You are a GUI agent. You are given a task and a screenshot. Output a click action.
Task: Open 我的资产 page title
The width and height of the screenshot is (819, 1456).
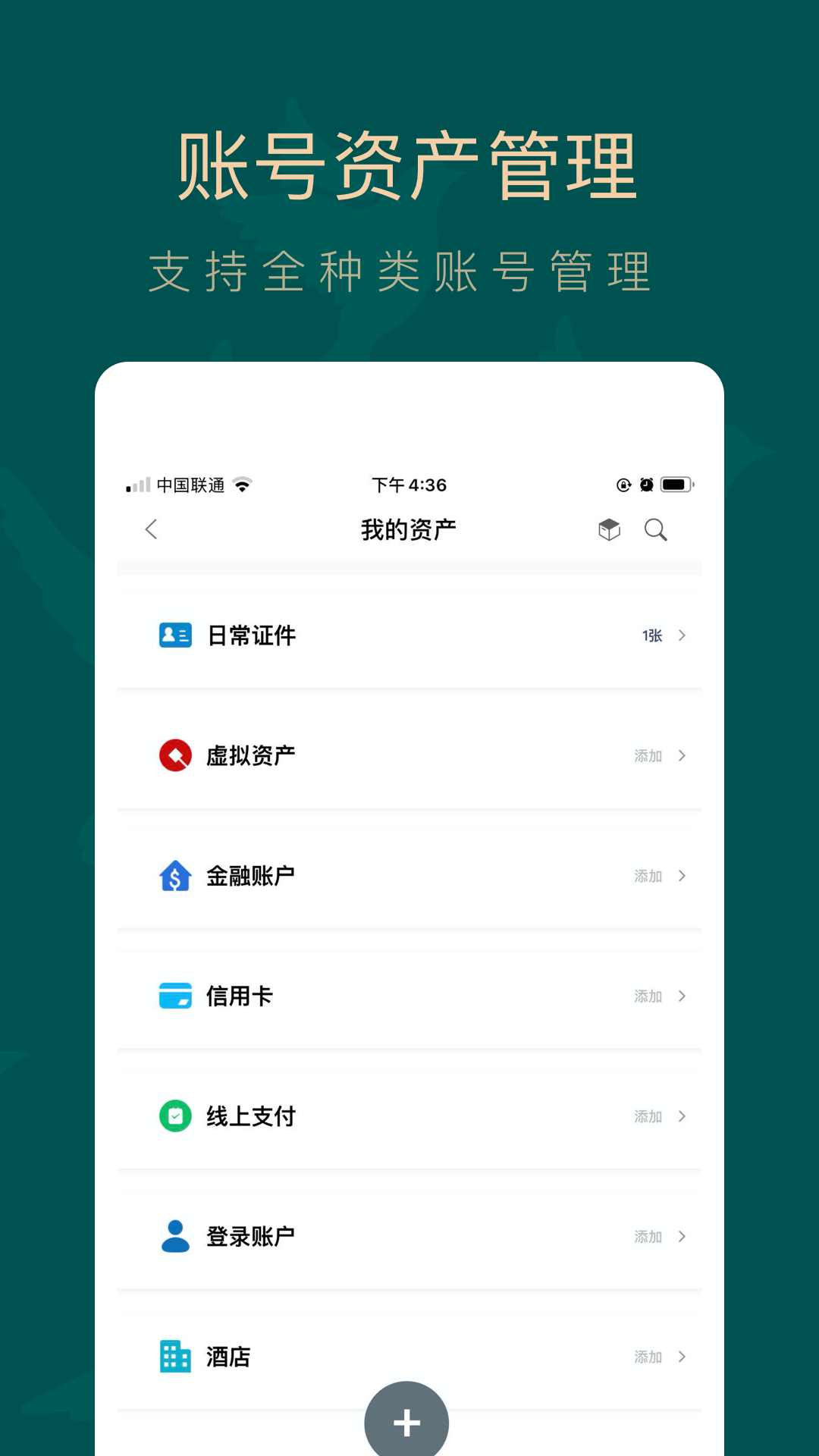tap(408, 529)
